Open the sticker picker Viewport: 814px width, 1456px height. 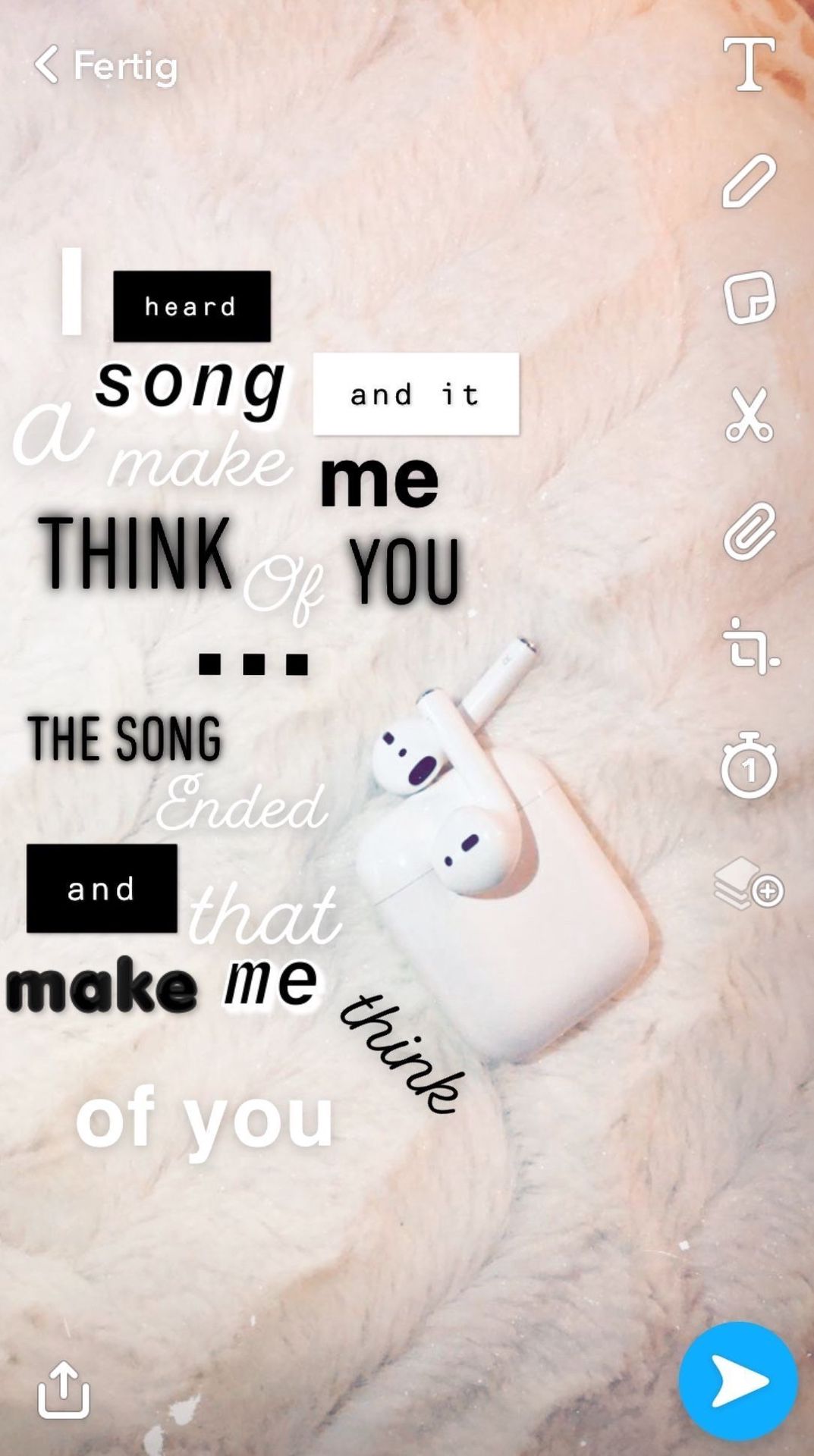(x=749, y=297)
